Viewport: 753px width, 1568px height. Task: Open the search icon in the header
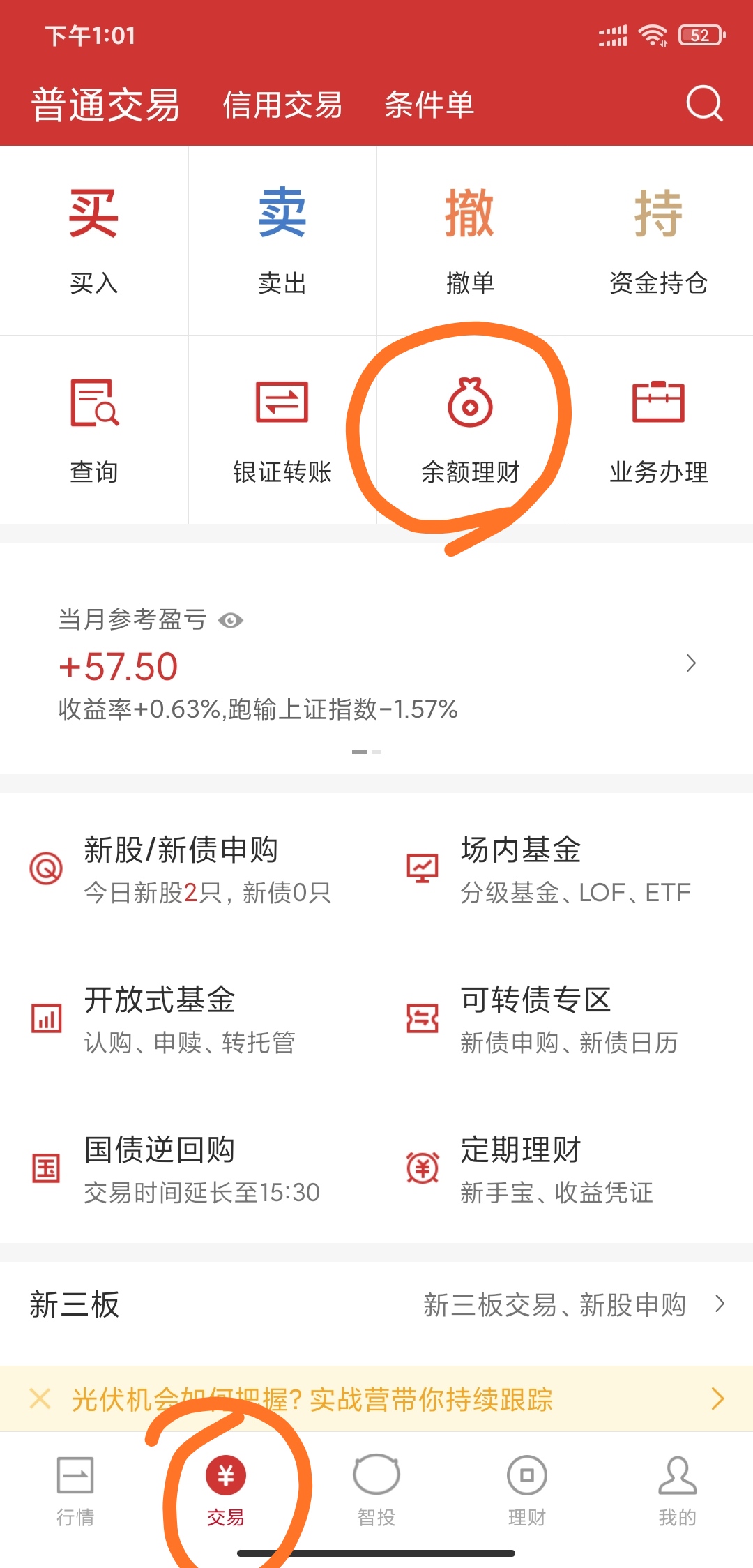point(704,104)
